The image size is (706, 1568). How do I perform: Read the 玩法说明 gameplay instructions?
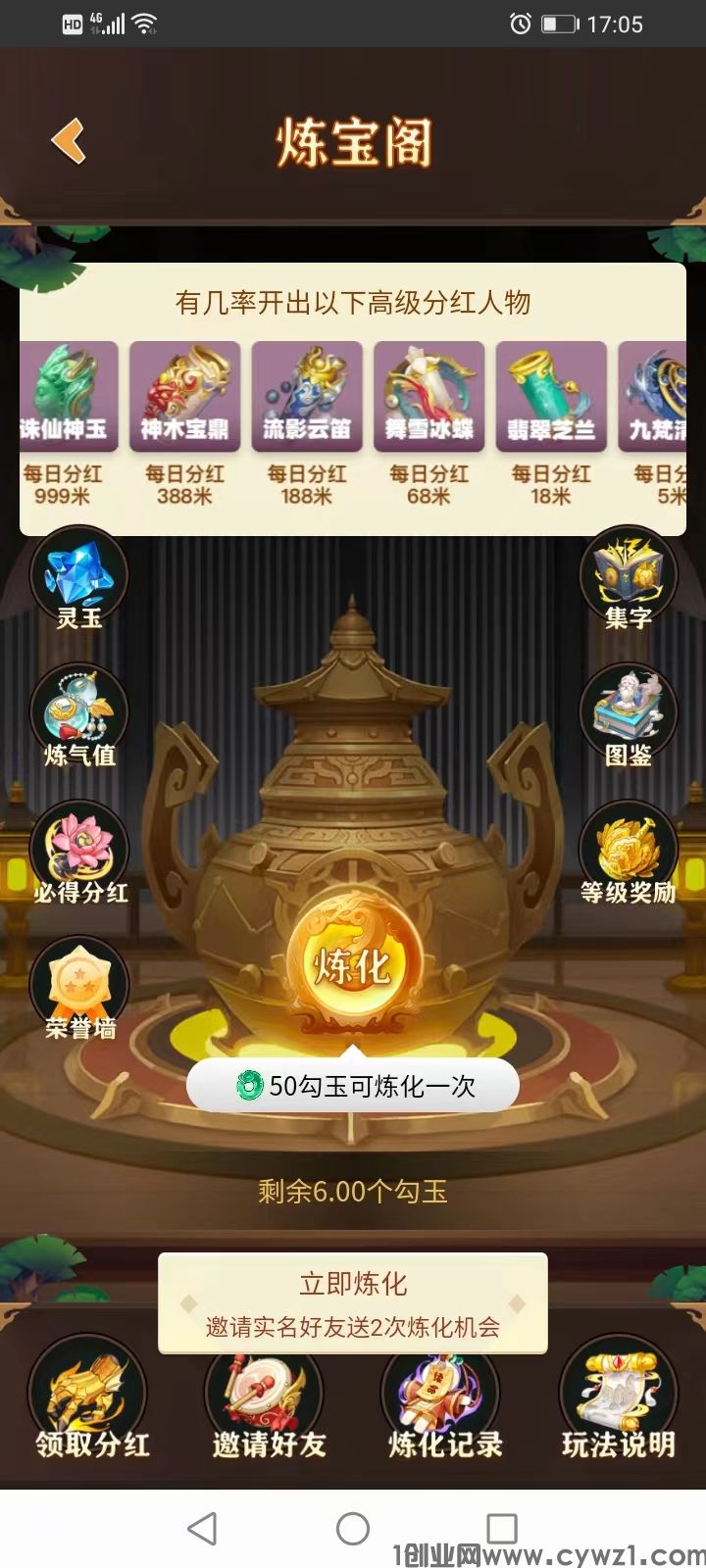pos(619,1403)
